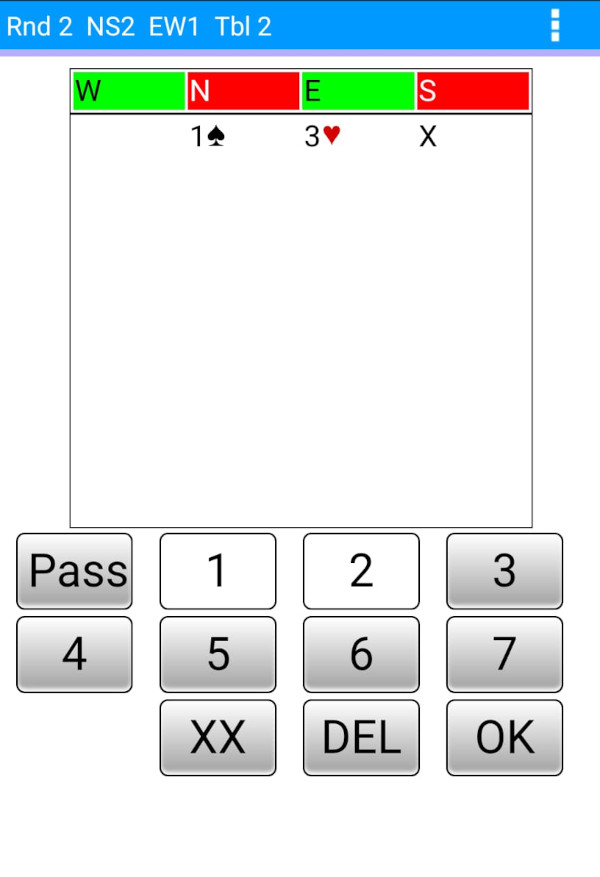
Task: Pick bid level 6
Action: [x=361, y=654]
